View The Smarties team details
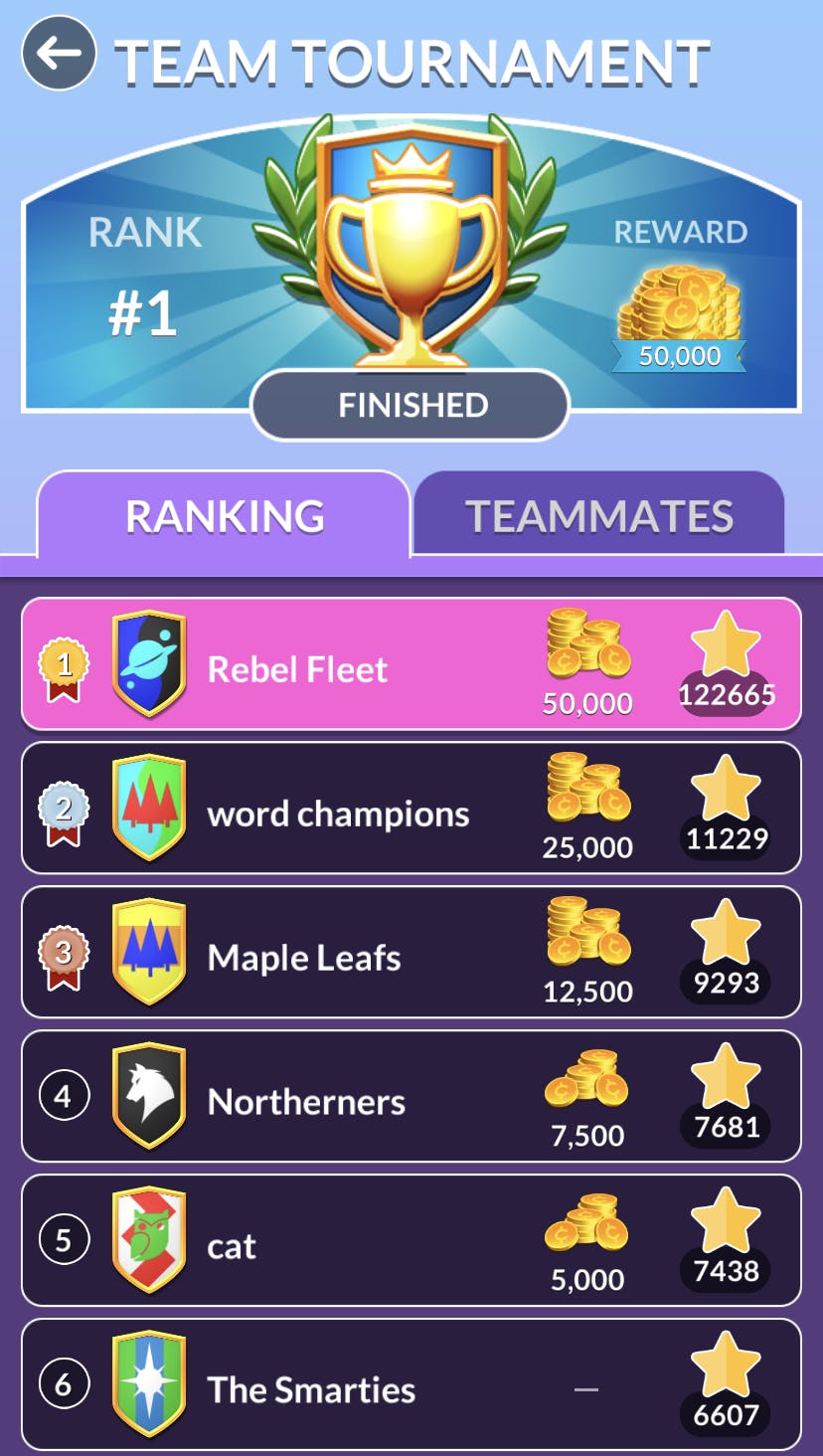 click(411, 1385)
